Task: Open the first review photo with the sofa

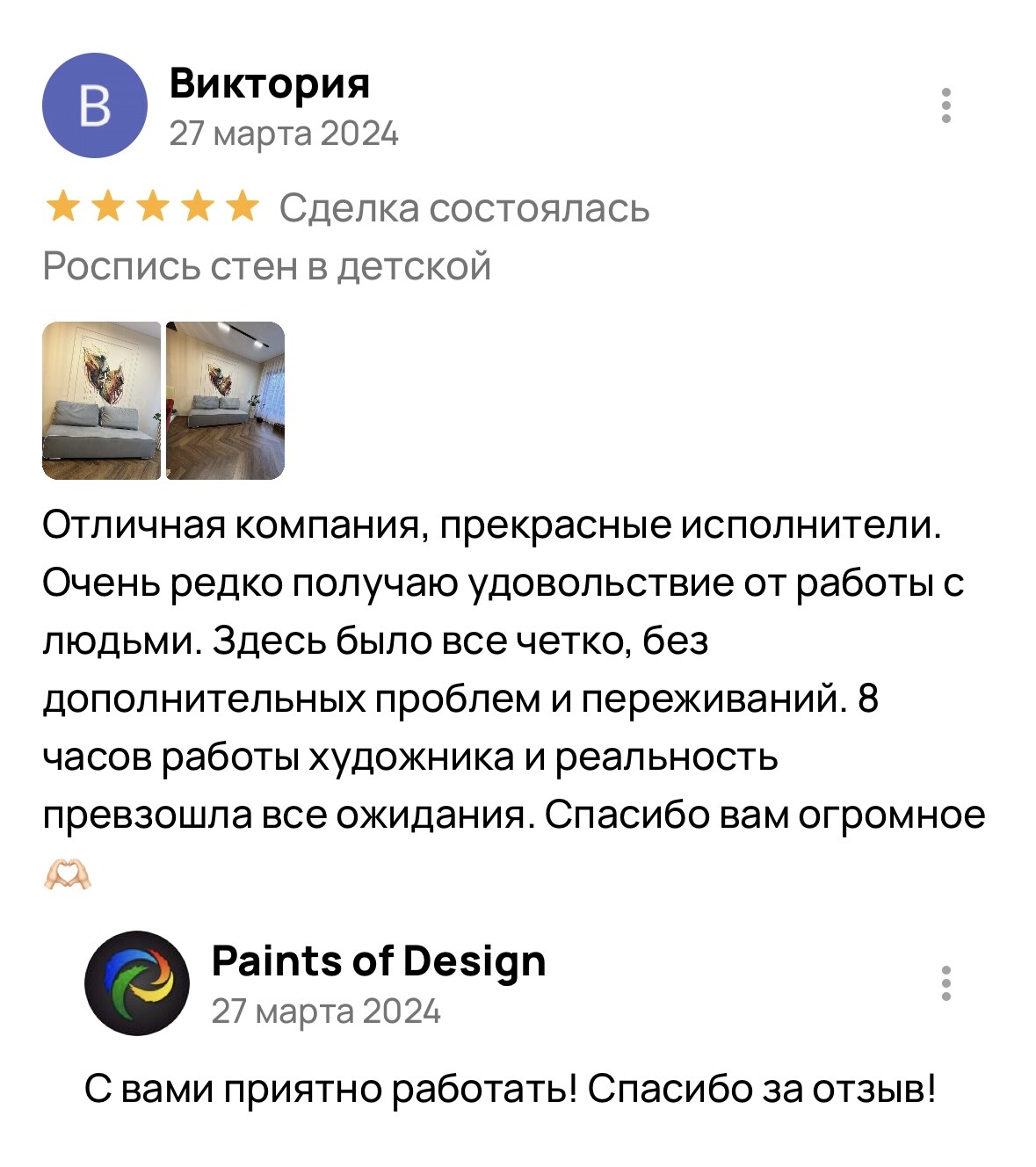Action: pyautogui.click(x=102, y=401)
